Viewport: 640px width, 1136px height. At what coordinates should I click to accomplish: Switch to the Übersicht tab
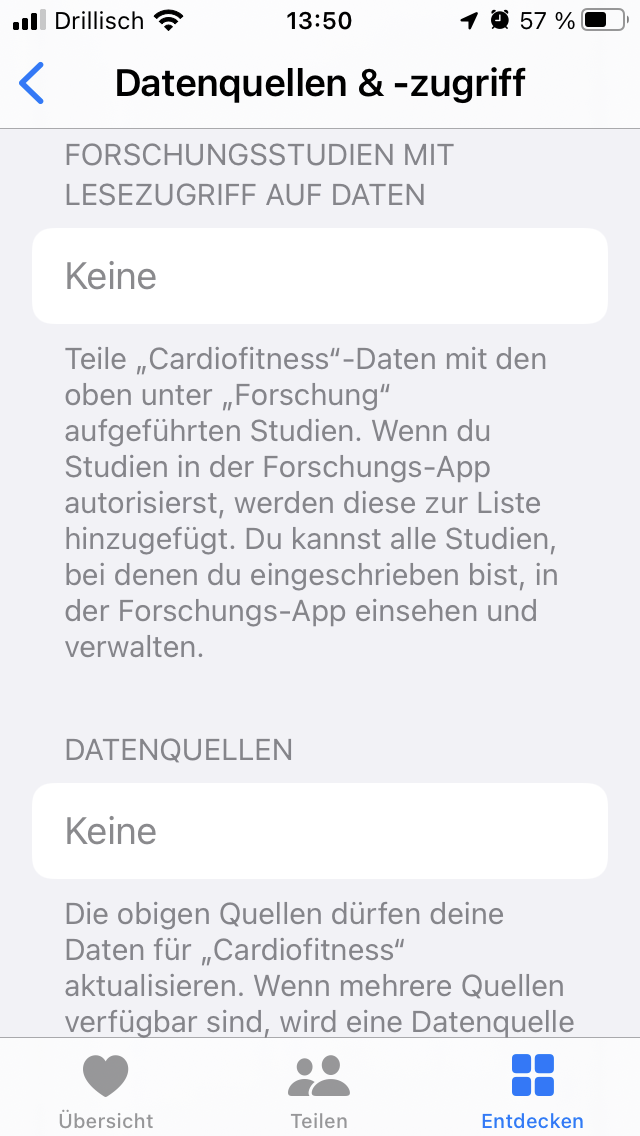(106, 1088)
